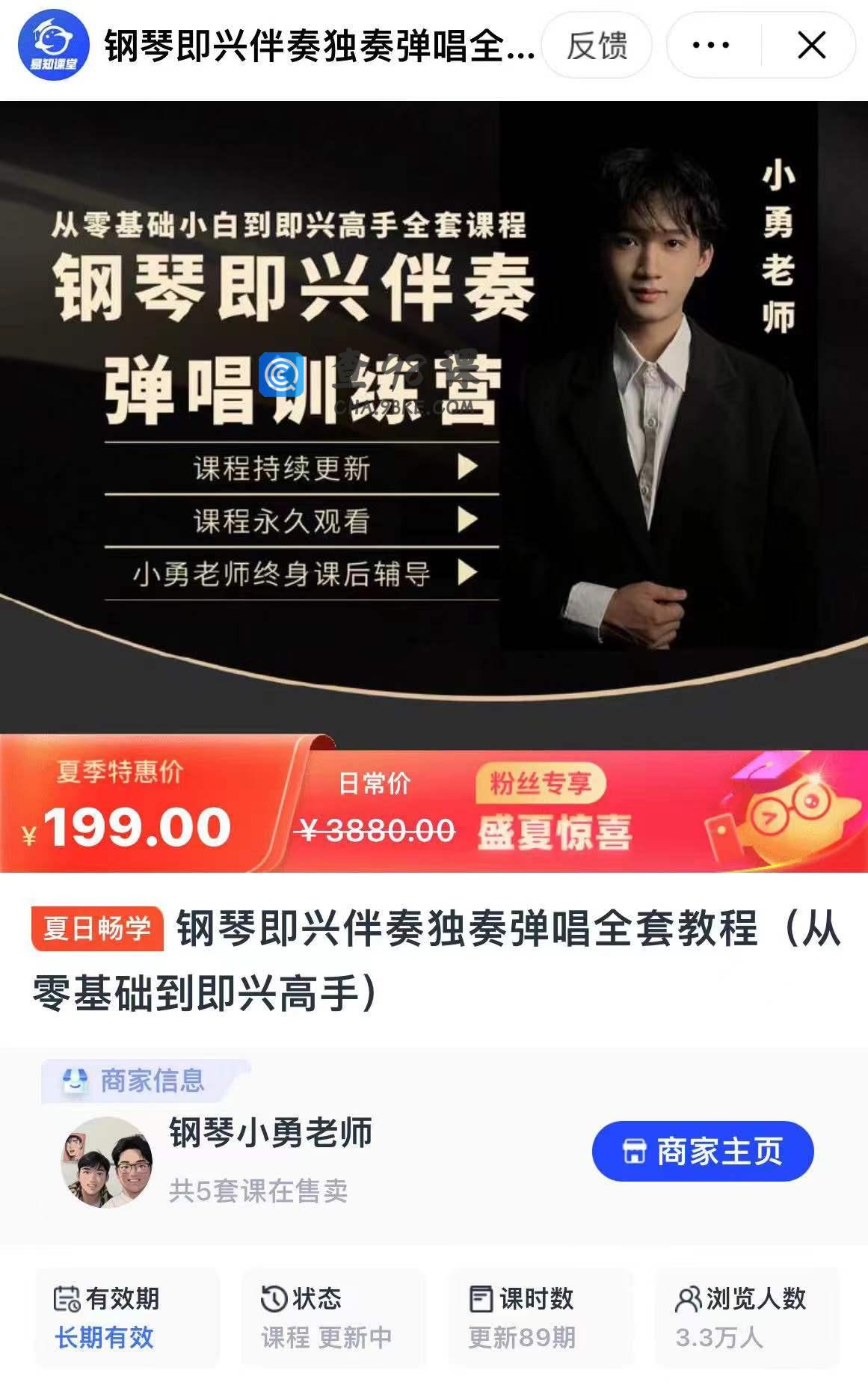Open the 商家主页 merchant homepage
This screenshot has height=1391, width=868.
pos(702,1151)
